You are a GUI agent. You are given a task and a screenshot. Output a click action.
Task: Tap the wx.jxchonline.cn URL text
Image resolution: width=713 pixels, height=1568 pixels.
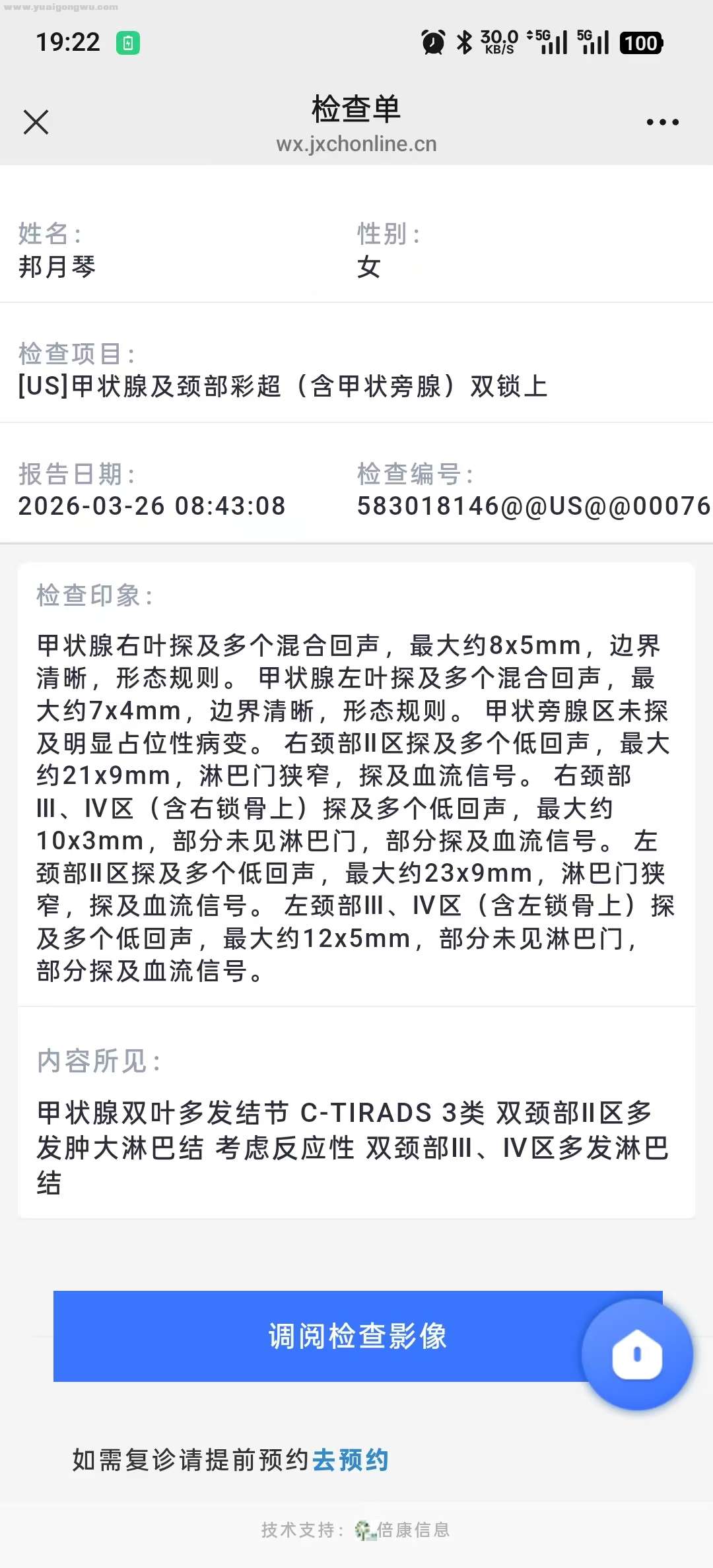pyautogui.click(x=356, y=145)
